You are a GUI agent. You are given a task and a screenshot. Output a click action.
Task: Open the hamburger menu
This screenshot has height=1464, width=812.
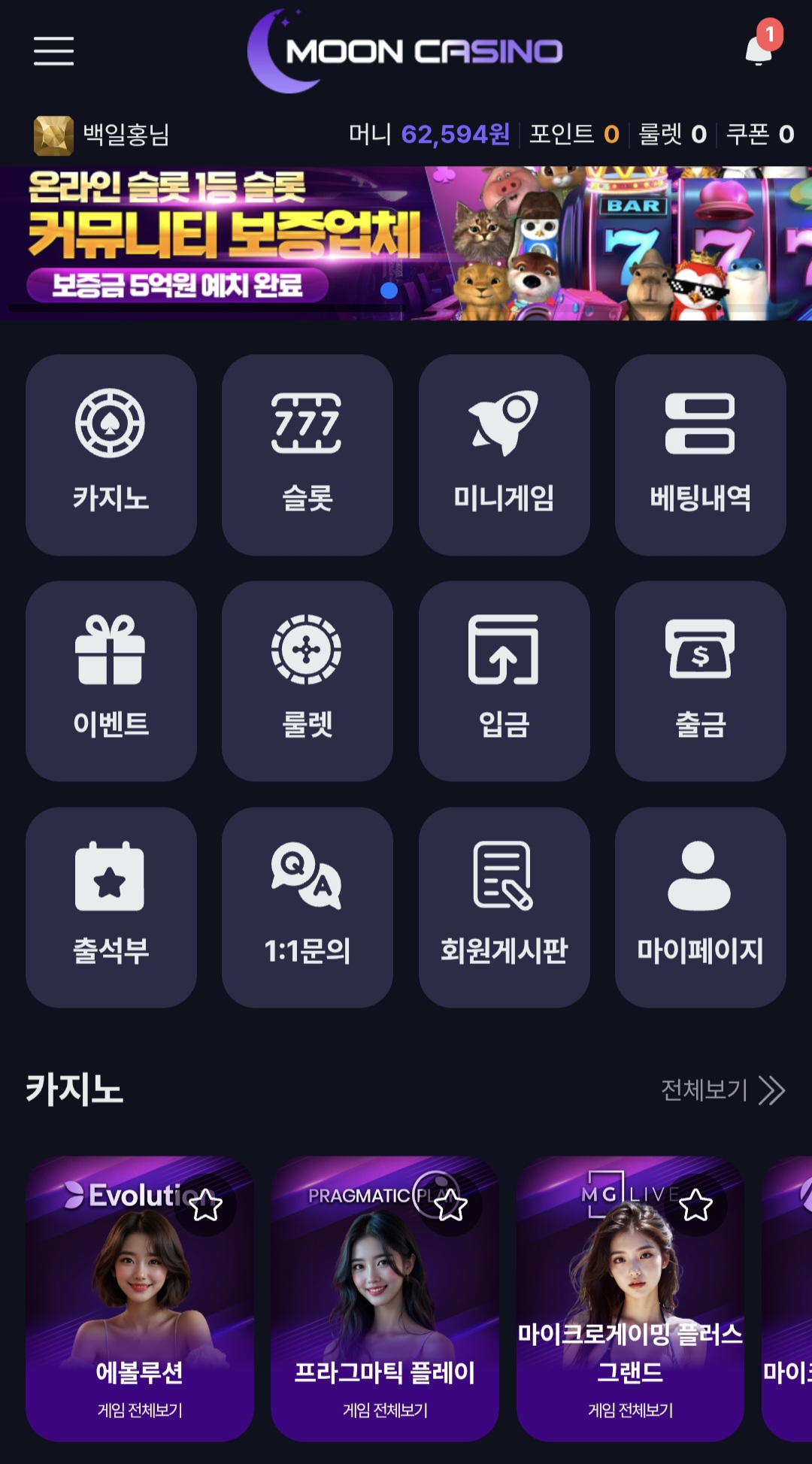[x=53, y=51]
